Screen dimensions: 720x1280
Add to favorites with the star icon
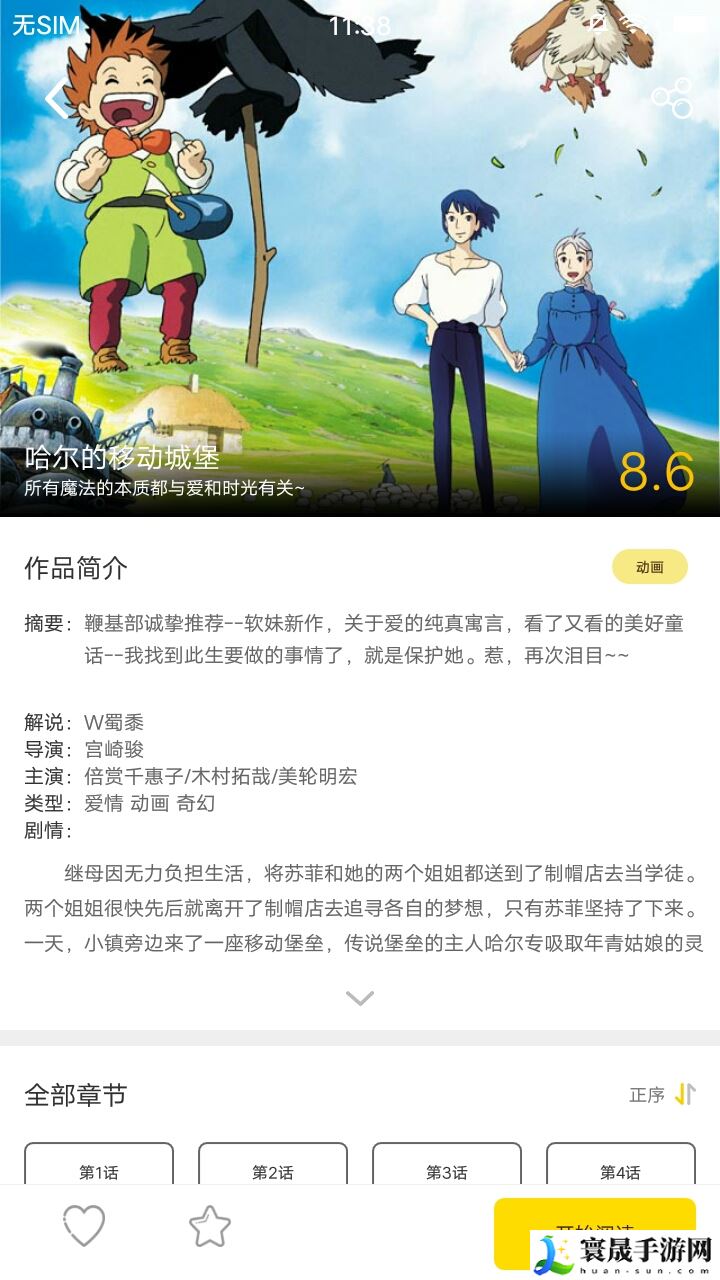(210, 1226)
